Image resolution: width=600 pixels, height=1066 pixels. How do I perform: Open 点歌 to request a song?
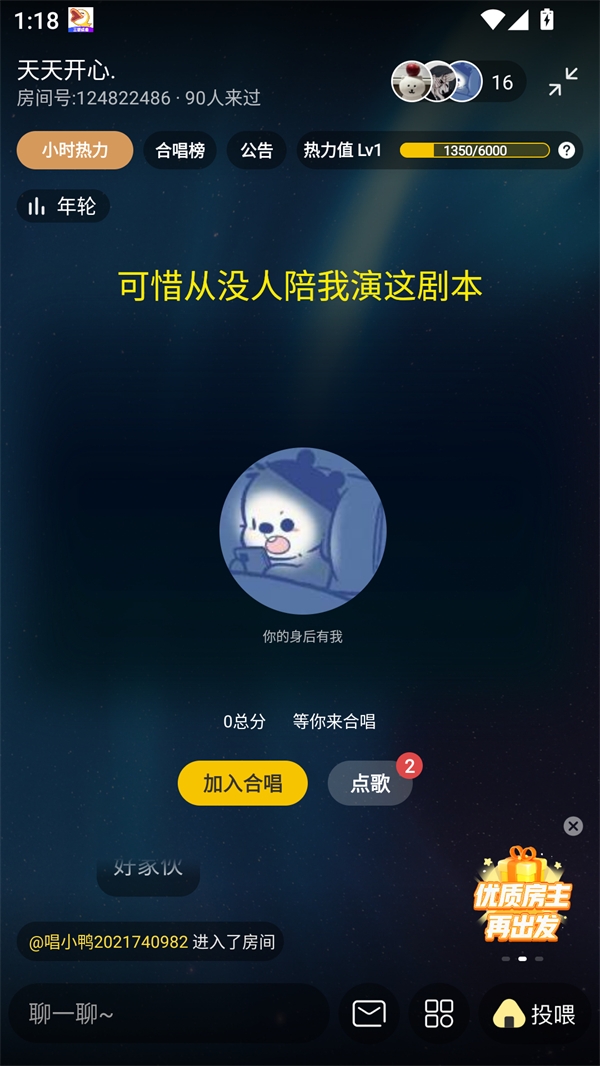coord(370,783)
